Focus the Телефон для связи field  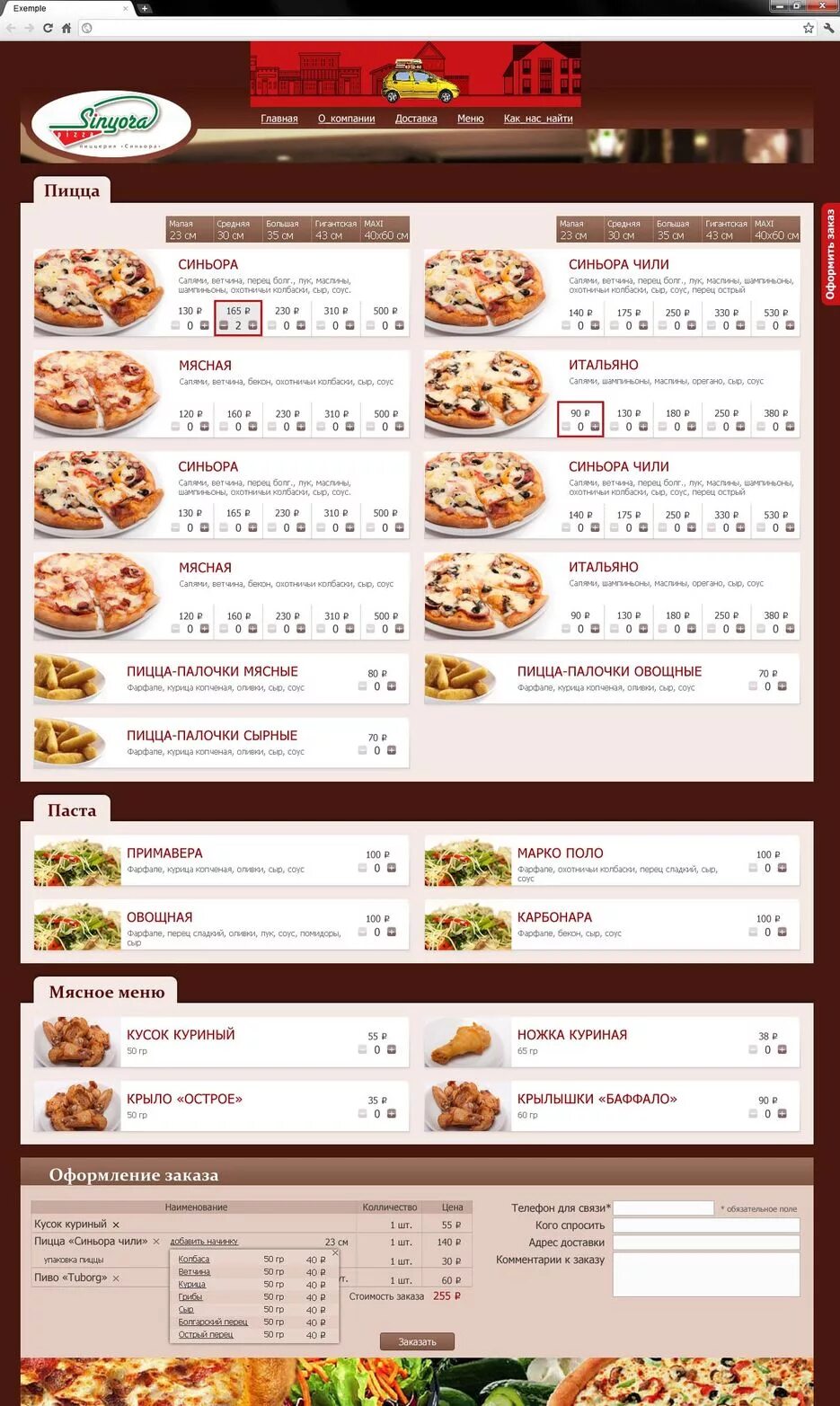tap(663, 1208)
